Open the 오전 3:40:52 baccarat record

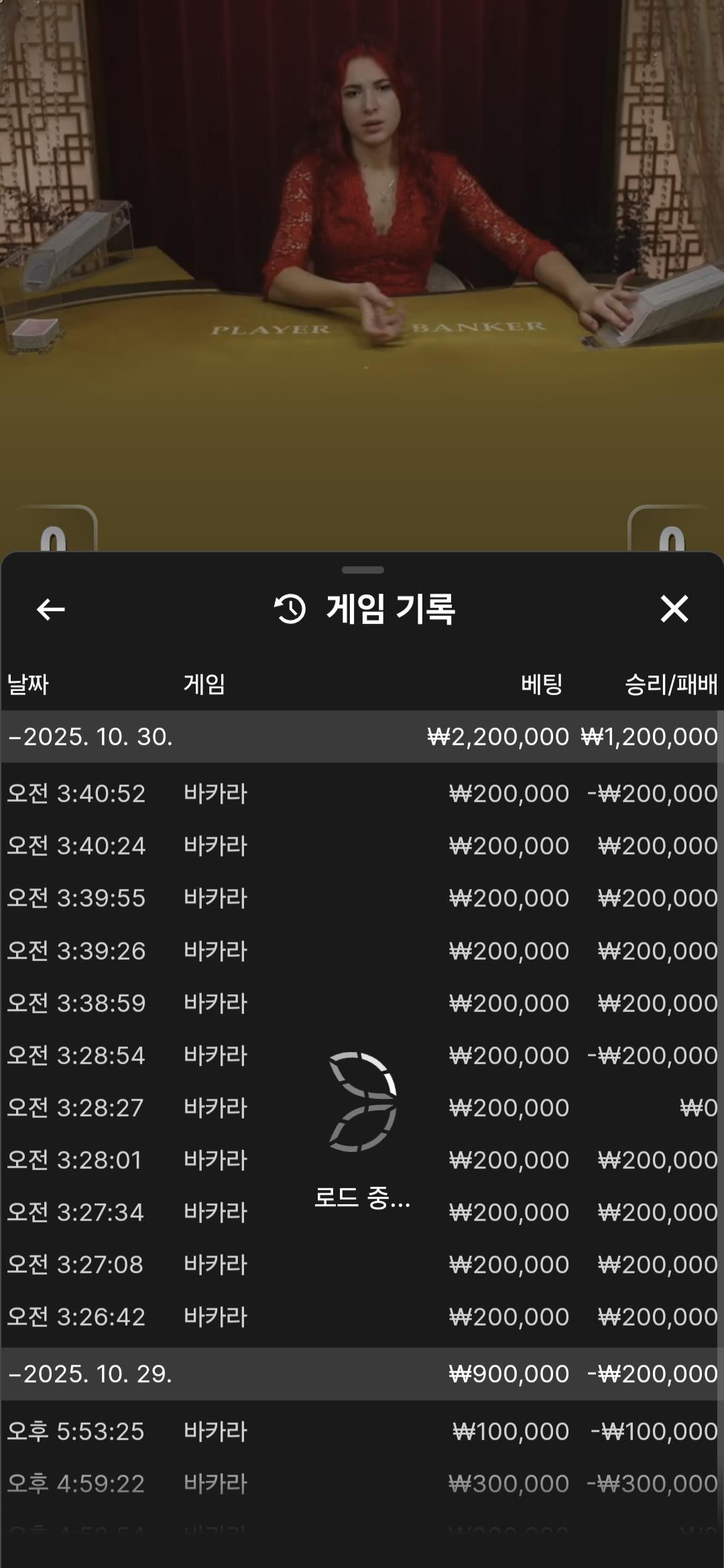pos(362,793)
